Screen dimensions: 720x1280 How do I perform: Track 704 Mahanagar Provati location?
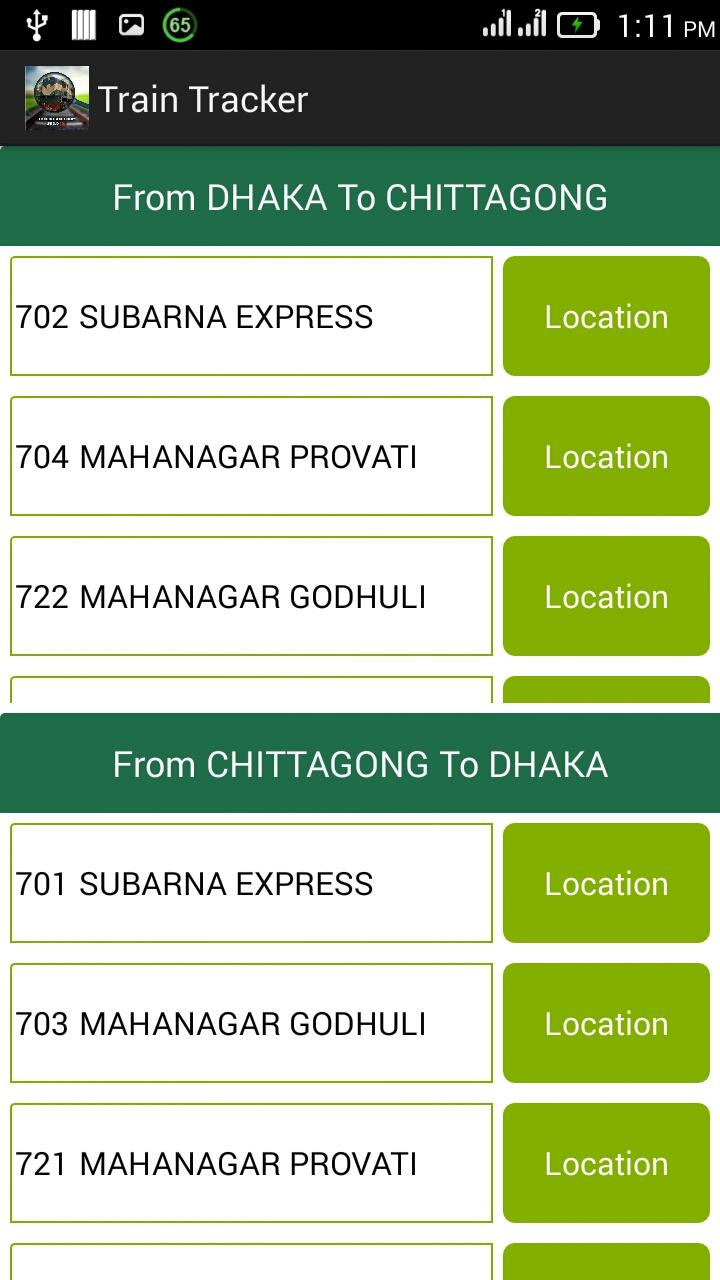coord(606,456)
